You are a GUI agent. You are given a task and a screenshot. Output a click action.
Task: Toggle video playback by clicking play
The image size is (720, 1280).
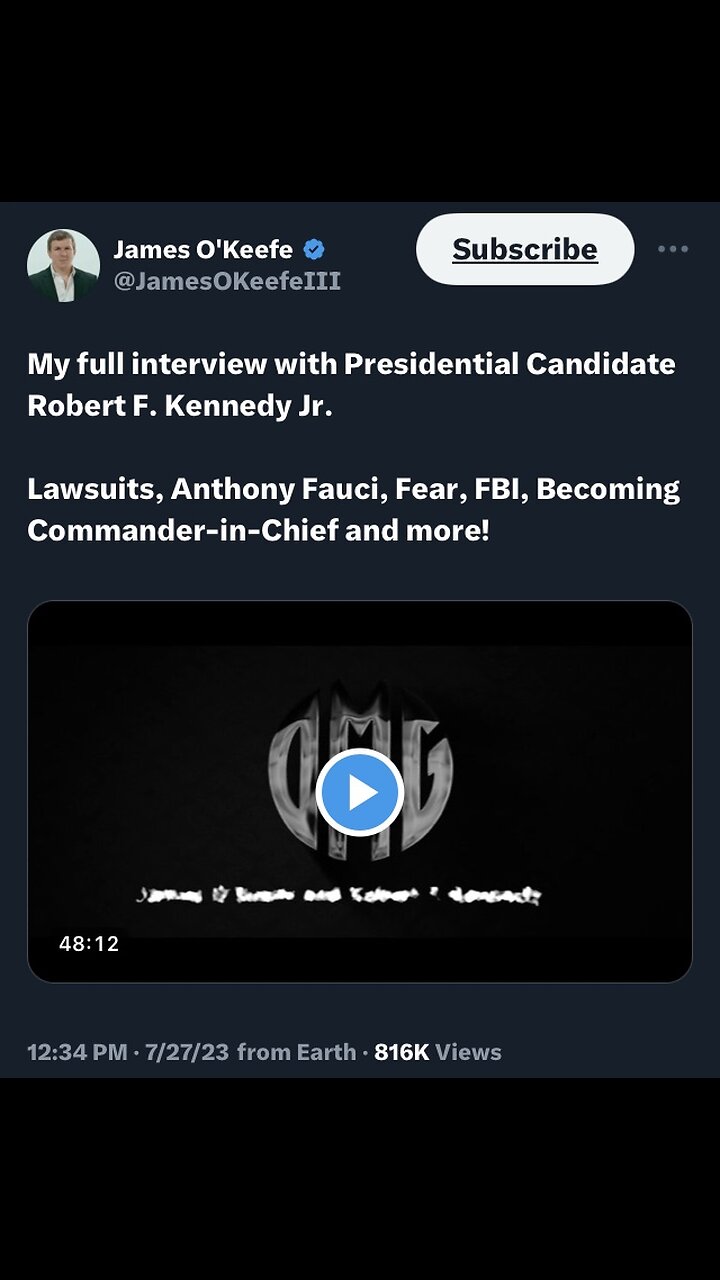pos(359,791)
